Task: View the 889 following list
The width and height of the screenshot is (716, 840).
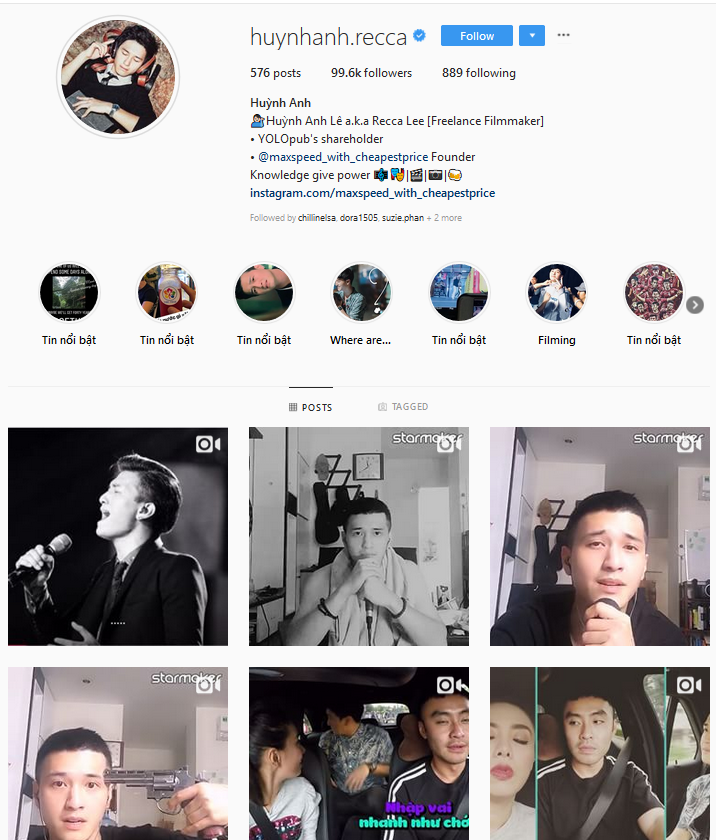Action: pyautogui.click(x=478, y=73)
